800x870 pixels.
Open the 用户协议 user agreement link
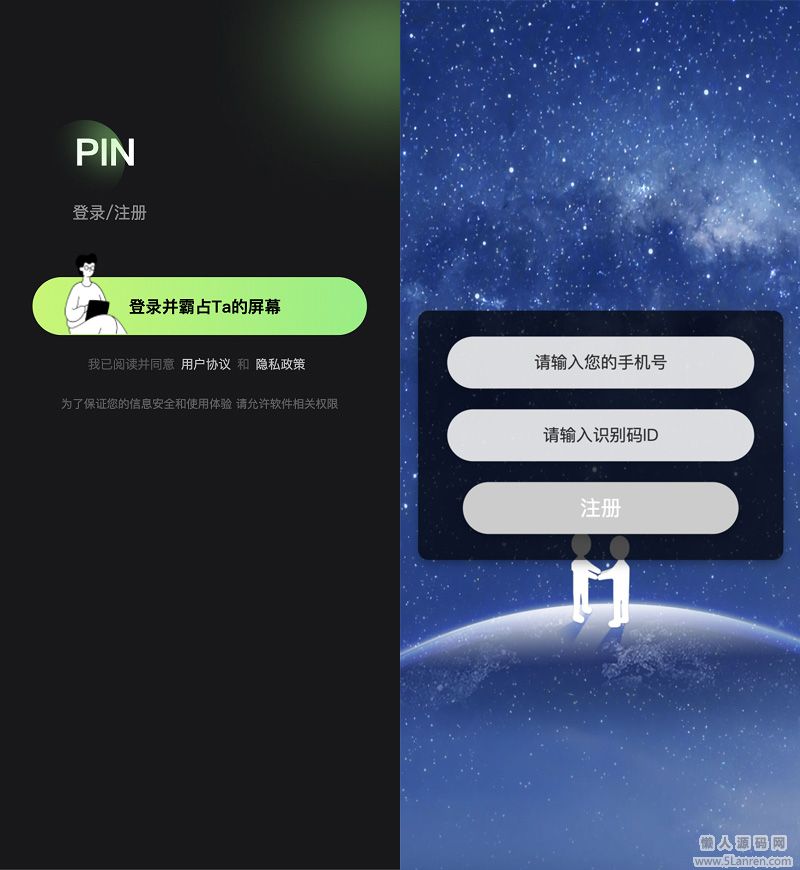click(206, 364)
